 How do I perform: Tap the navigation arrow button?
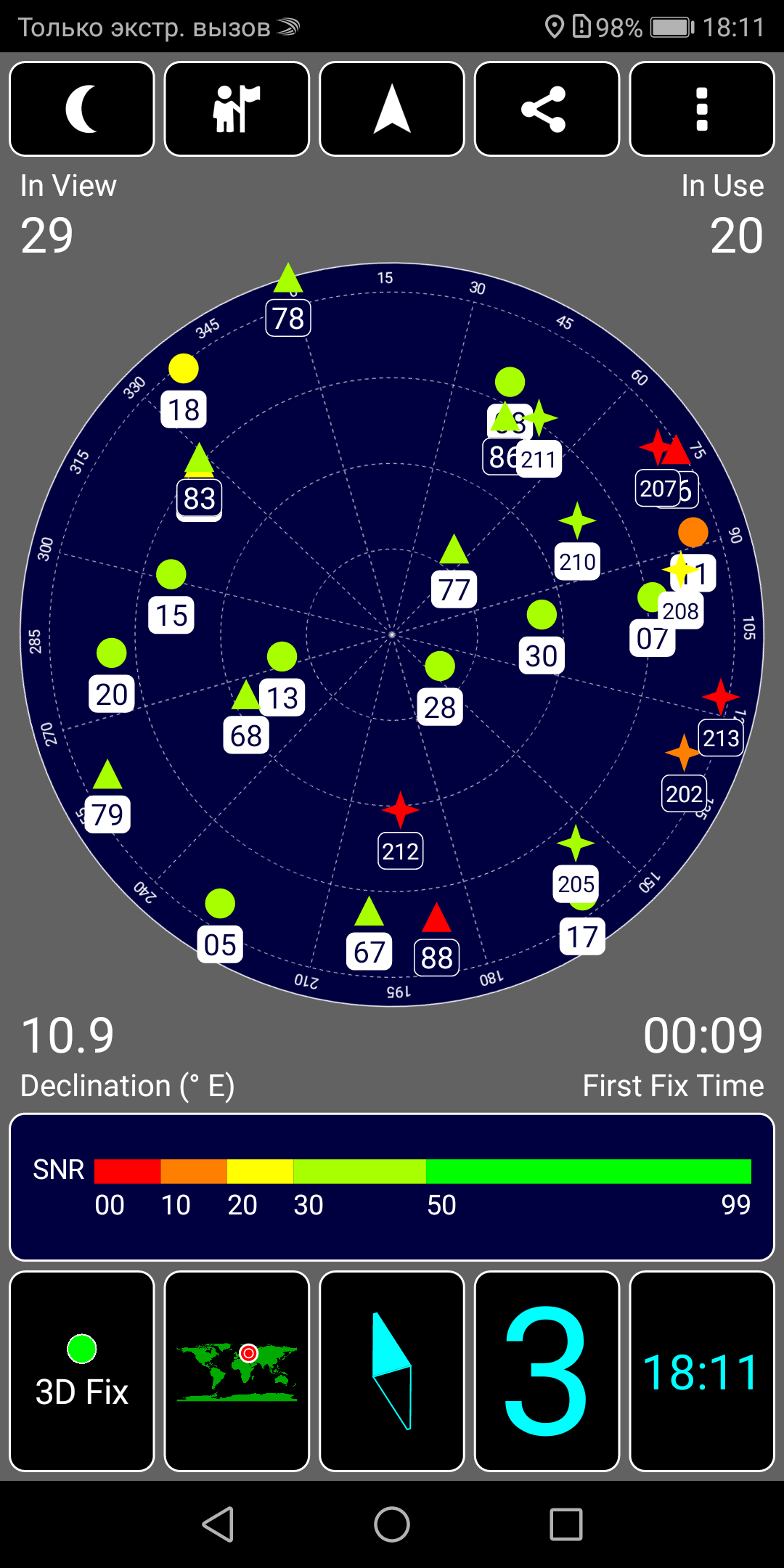pos(392,109)
